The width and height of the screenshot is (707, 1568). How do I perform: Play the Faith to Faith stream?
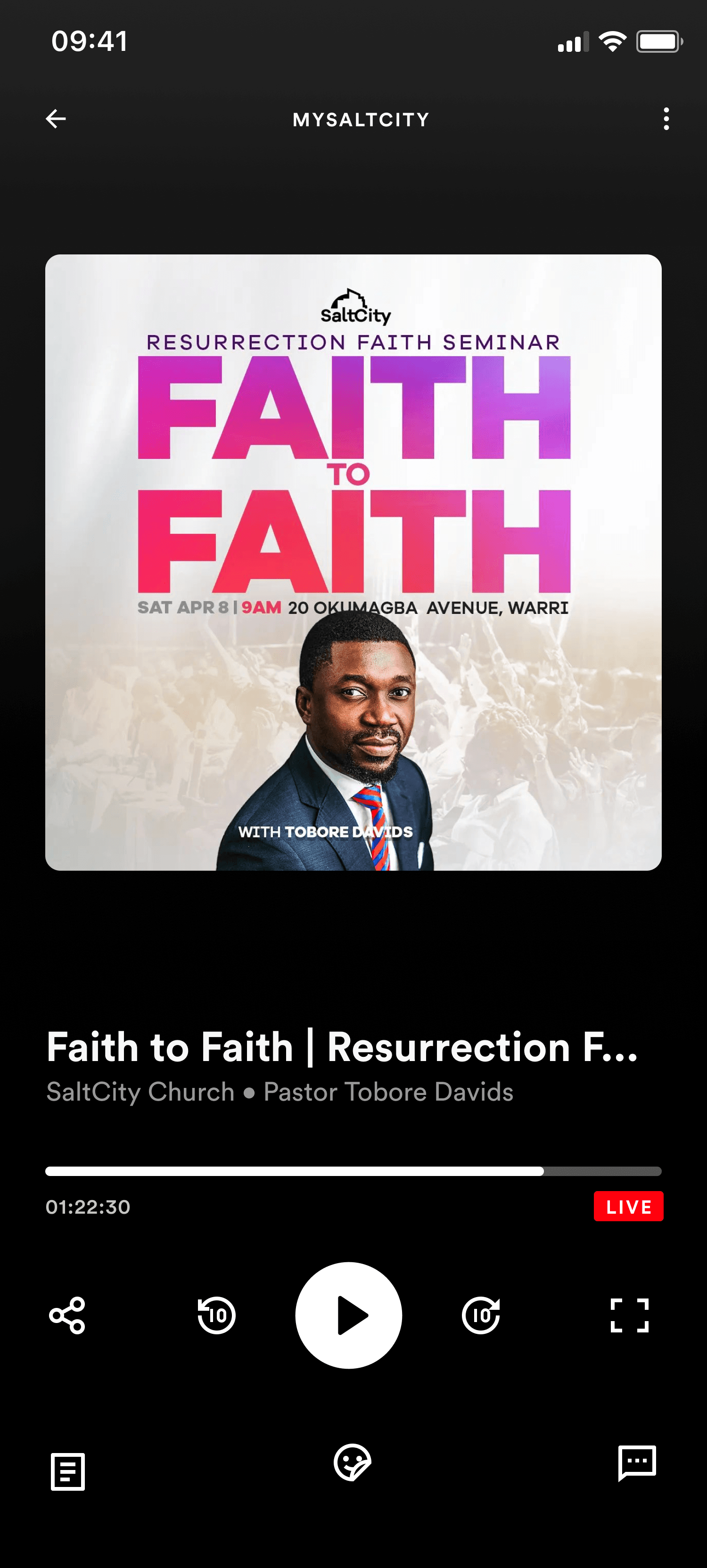pyautogui.click(x=348, y=1315)
